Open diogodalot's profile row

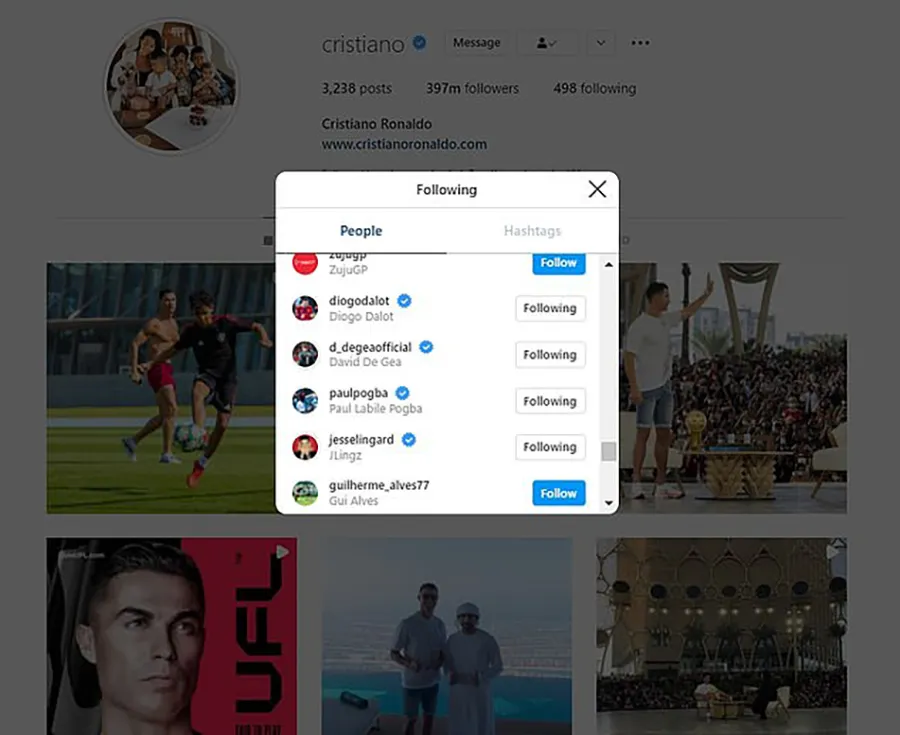tap(361, 308)
